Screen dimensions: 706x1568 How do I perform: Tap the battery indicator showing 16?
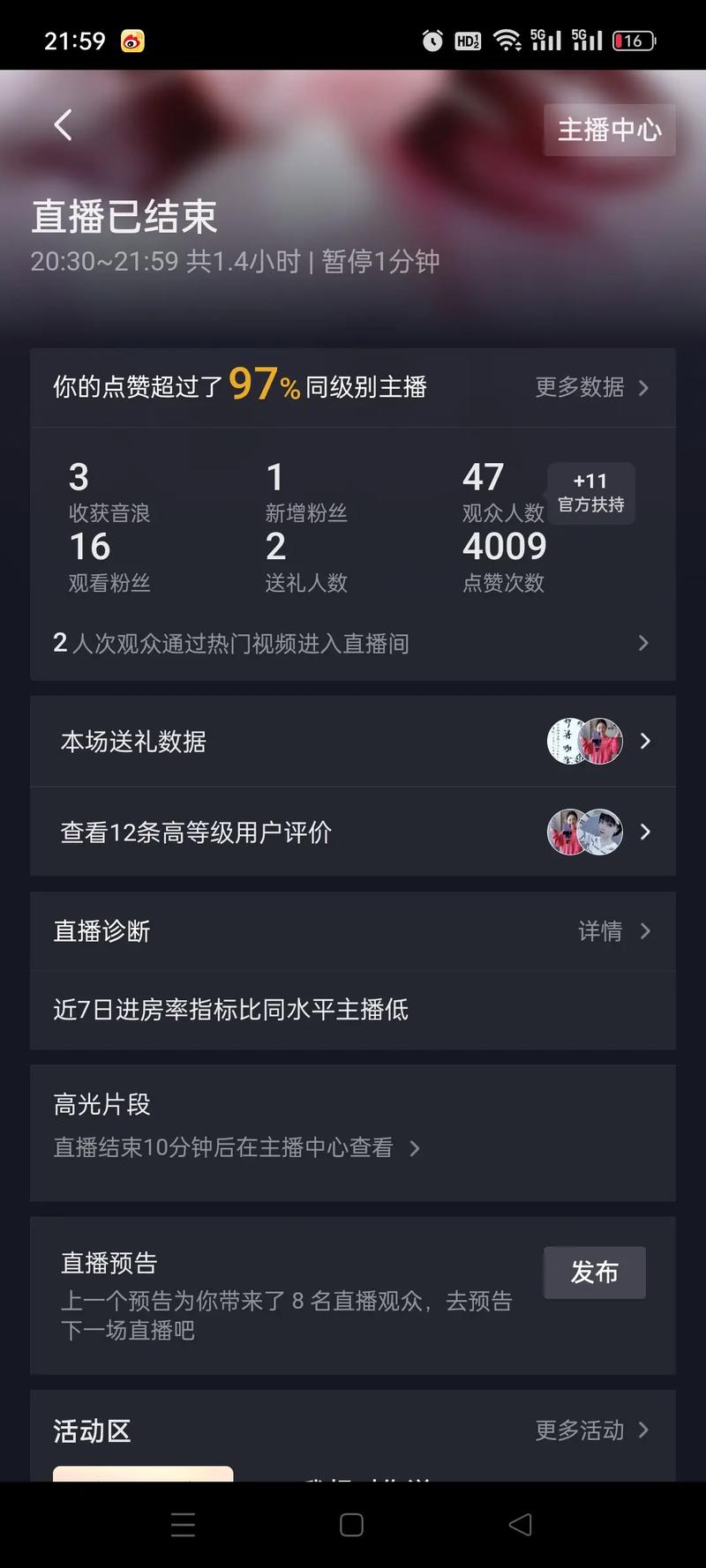[634, 40]
